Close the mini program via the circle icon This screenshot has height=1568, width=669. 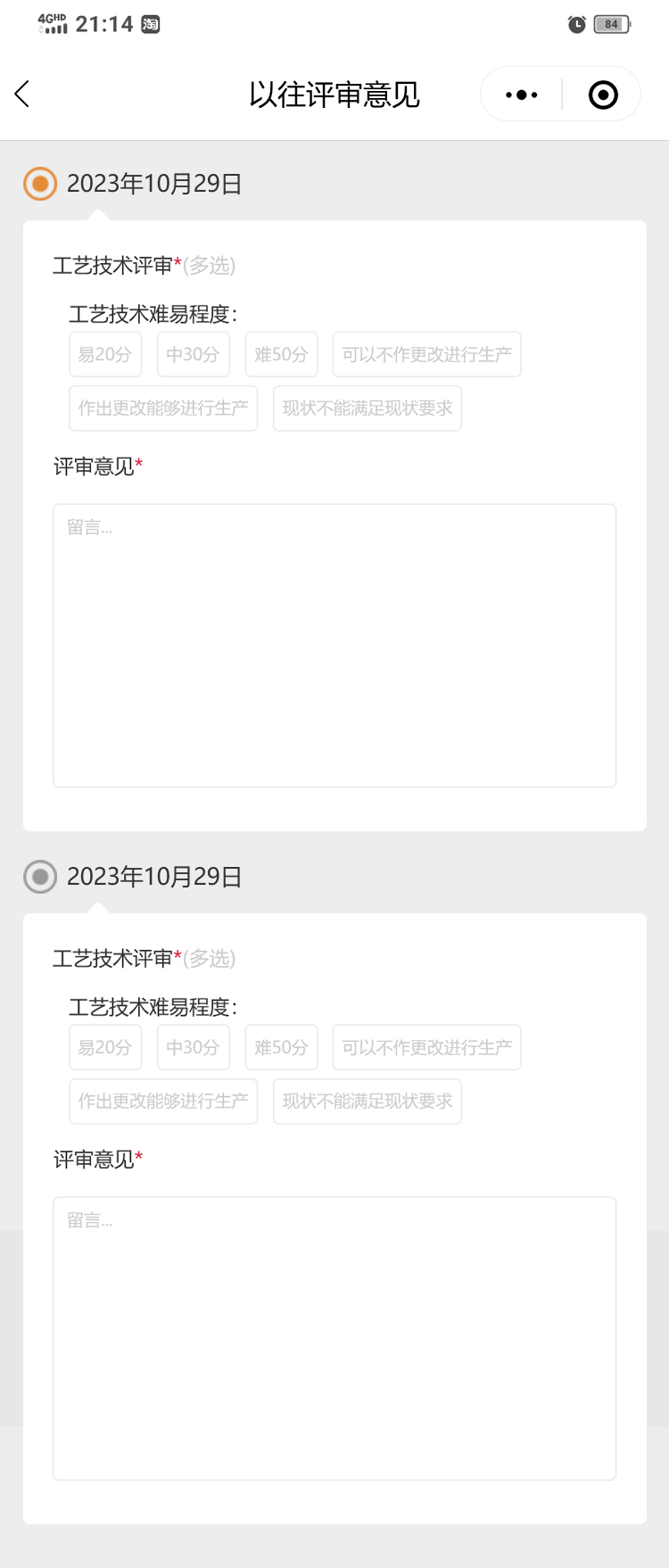tap(603, 95)
